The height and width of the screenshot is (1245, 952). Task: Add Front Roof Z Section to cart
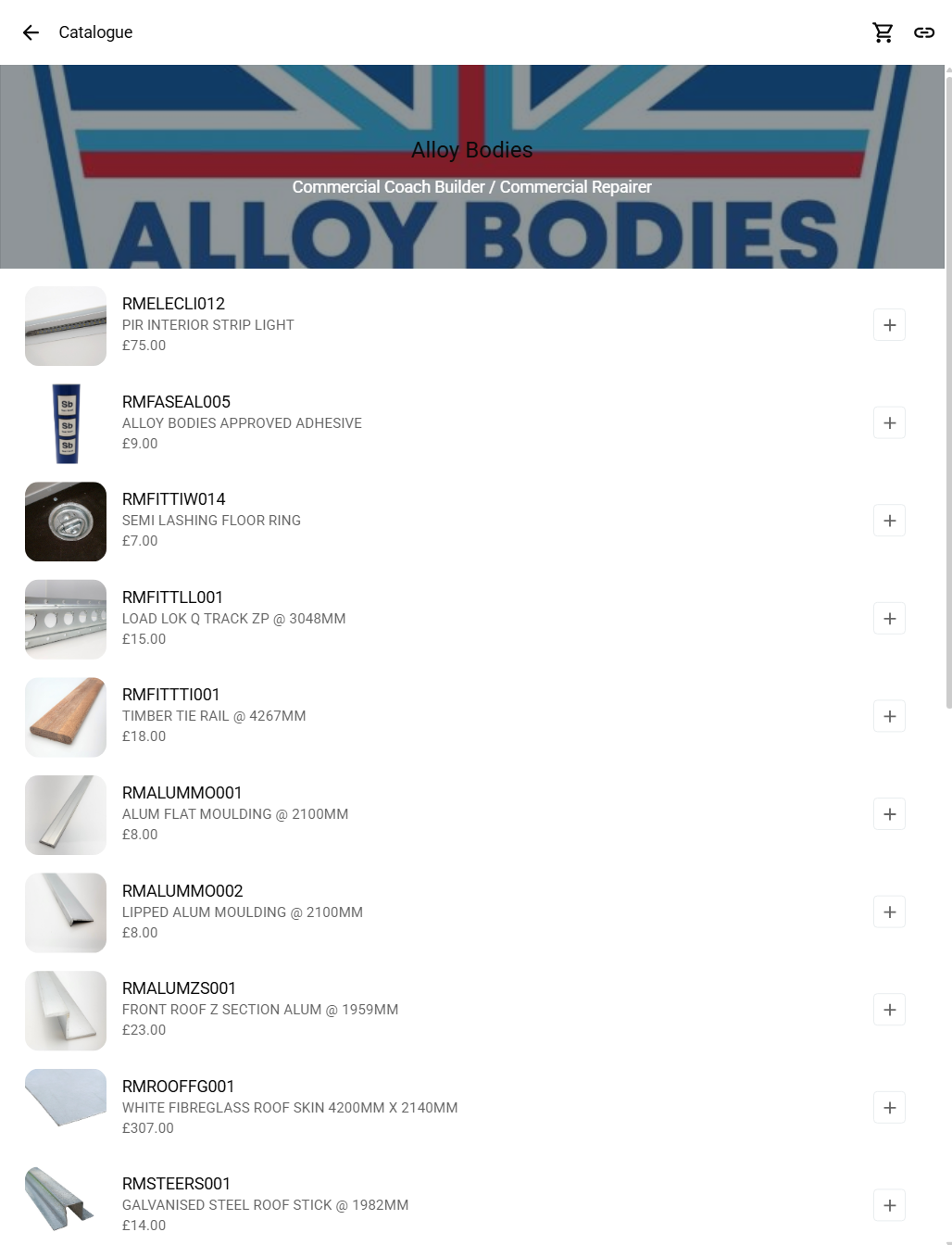click(x=889, y=1010)
